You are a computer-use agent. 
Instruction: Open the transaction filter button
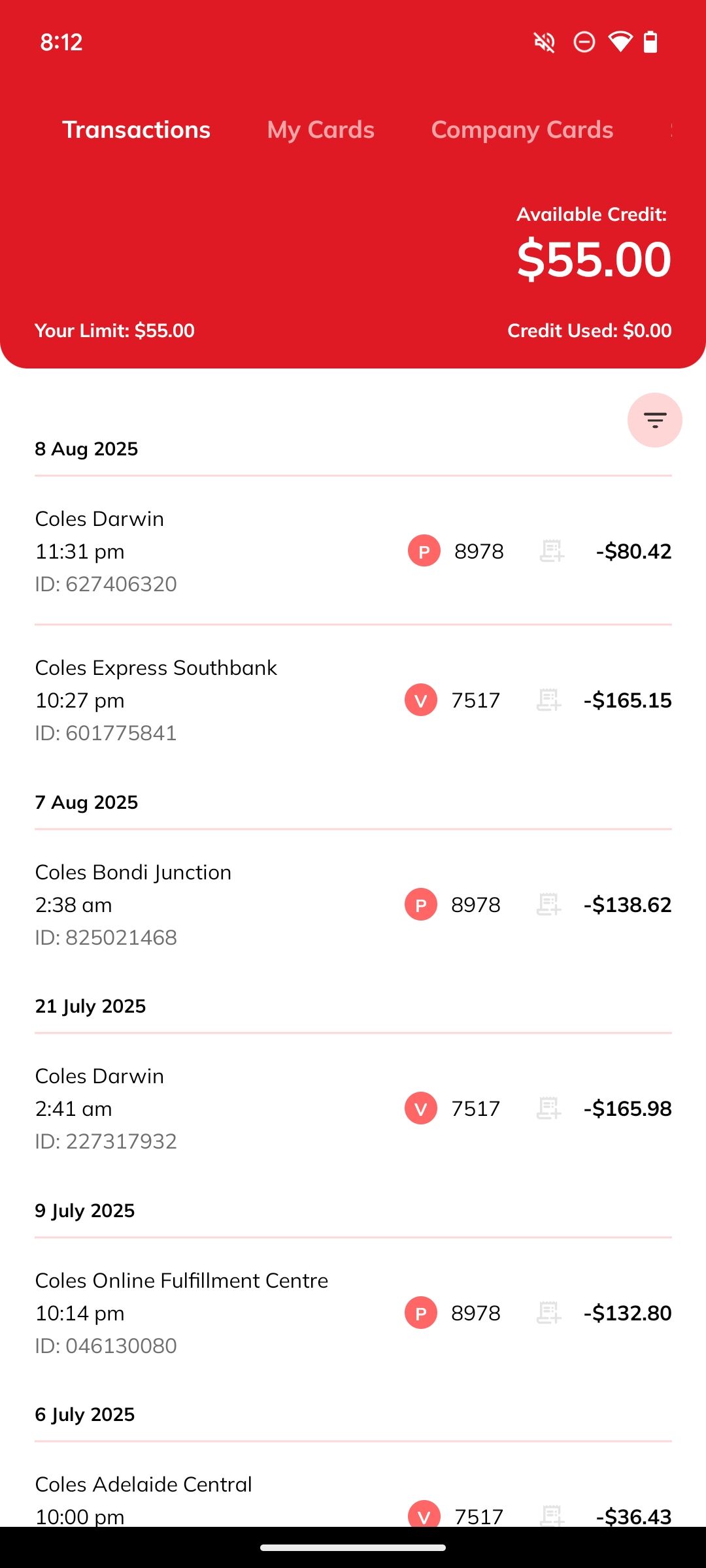[x=654, y=420]
